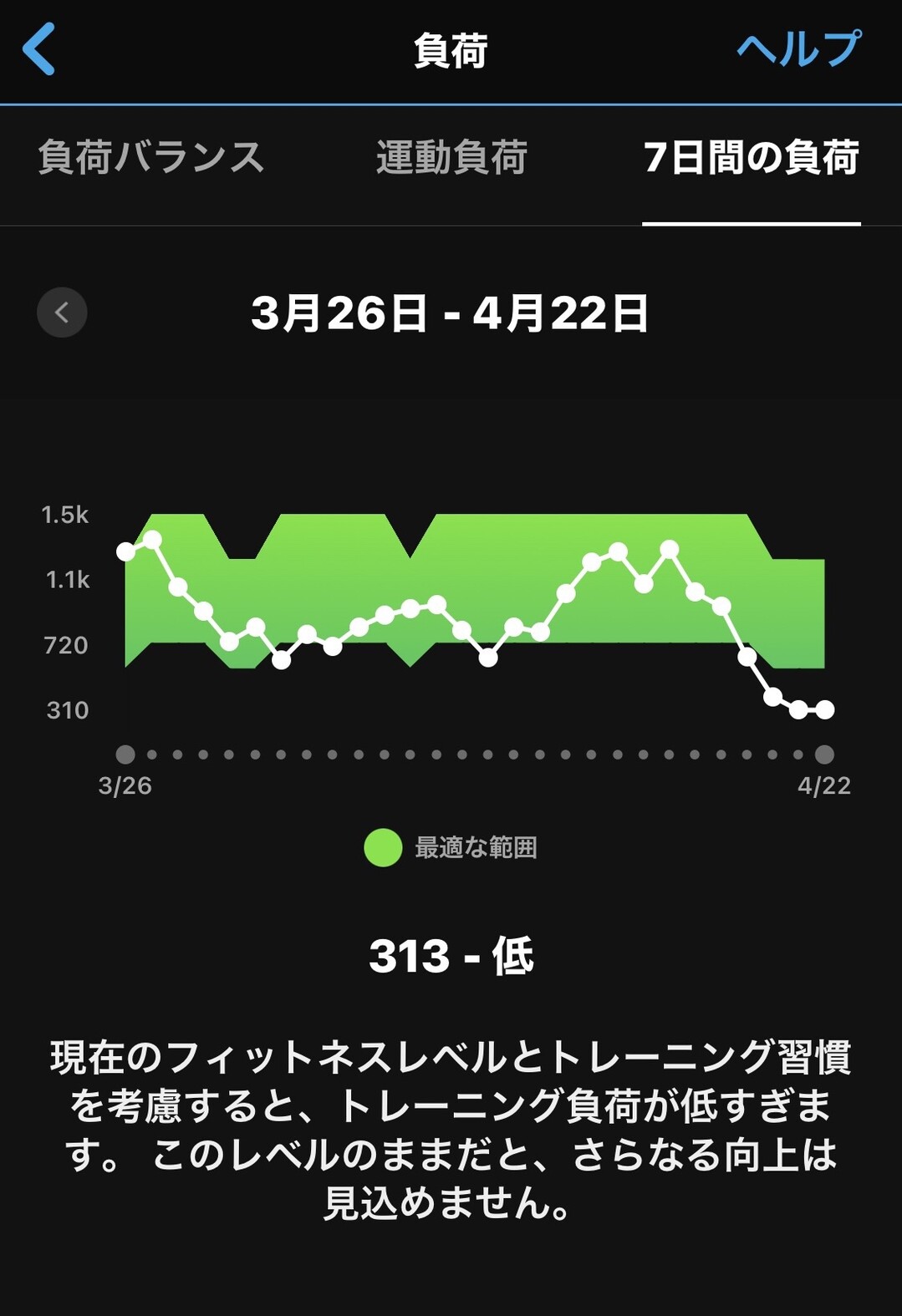This screenshot has width=902, height=1316.
Task: Select the highest white data point near 4月中旬
Action: pos(669,547)
